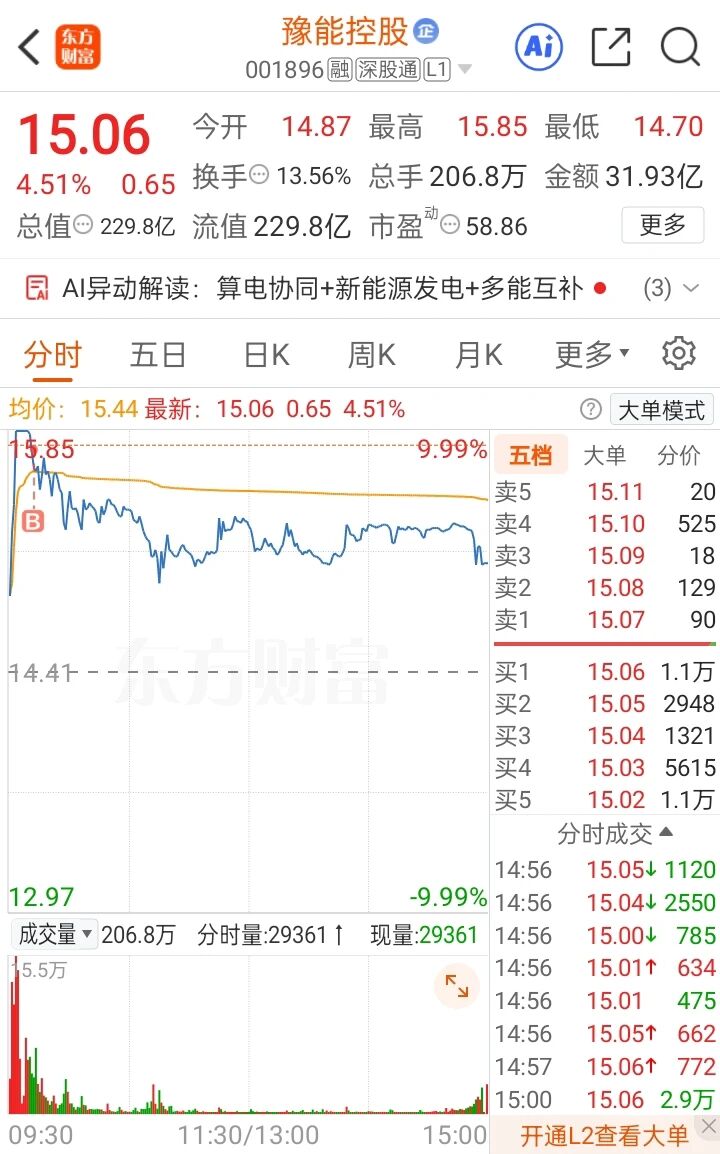Select the 分价 tab

(678, 456)
